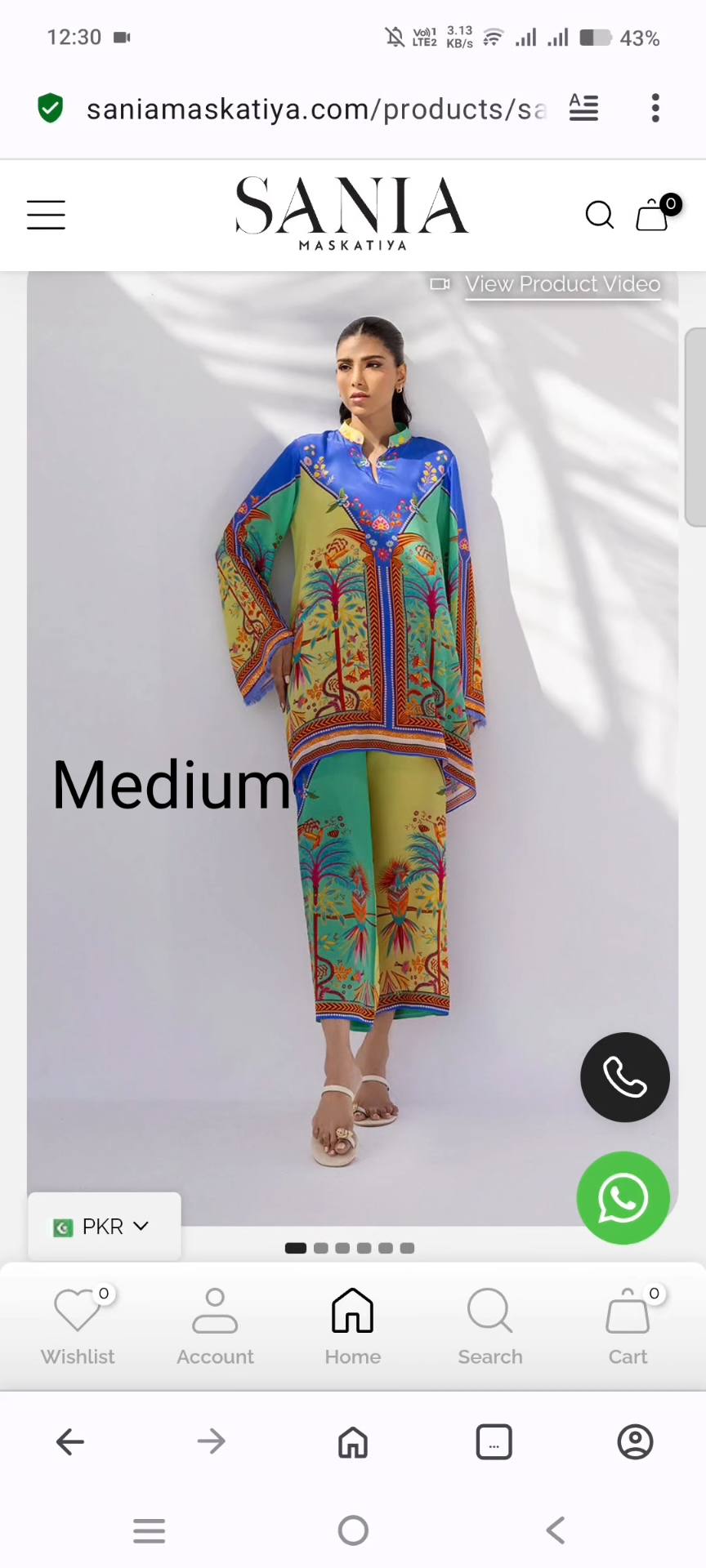Open the Cart from the bottom bar
Image resolution: width=706 pixels, height=1568 pixels.
tap(628, 1323)
